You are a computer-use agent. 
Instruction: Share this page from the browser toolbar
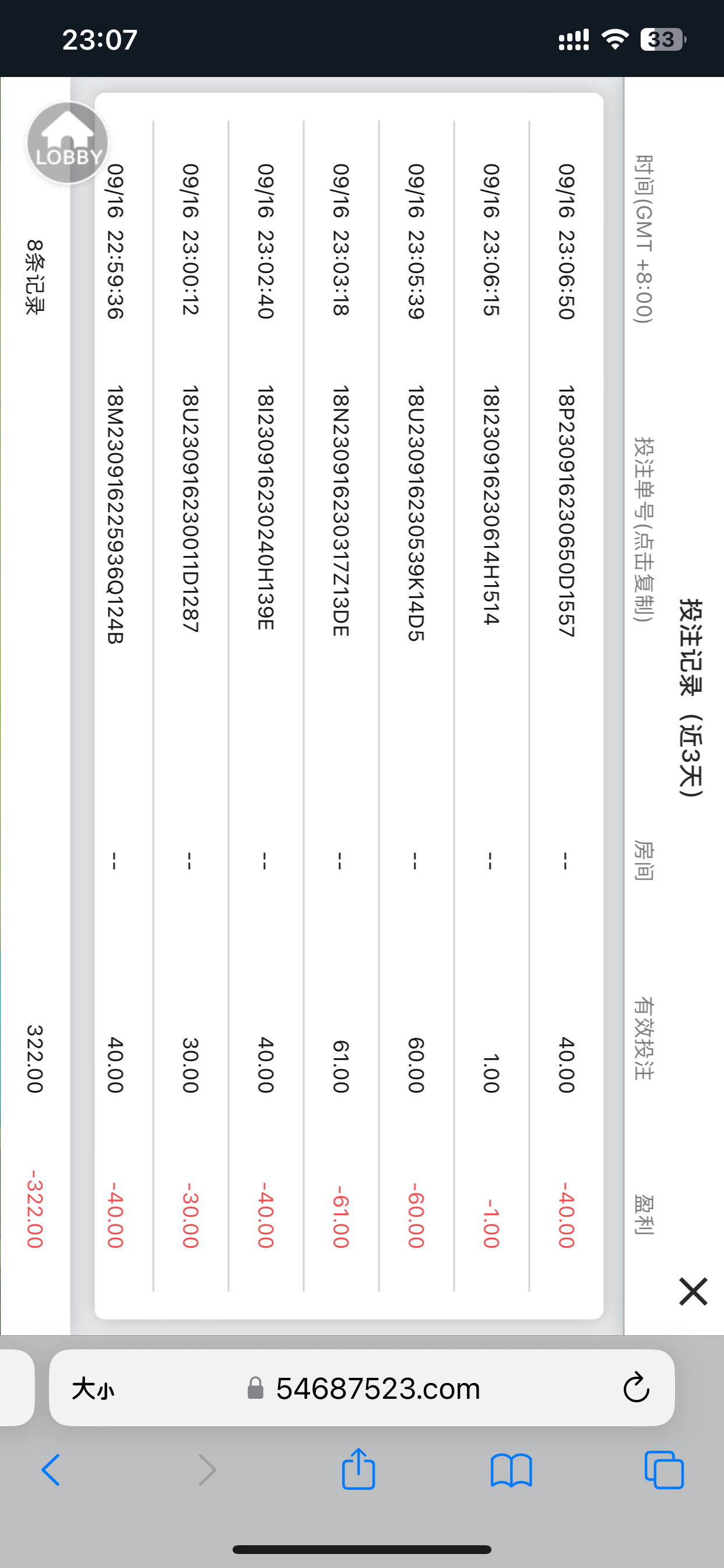[x=359, y=1470]
